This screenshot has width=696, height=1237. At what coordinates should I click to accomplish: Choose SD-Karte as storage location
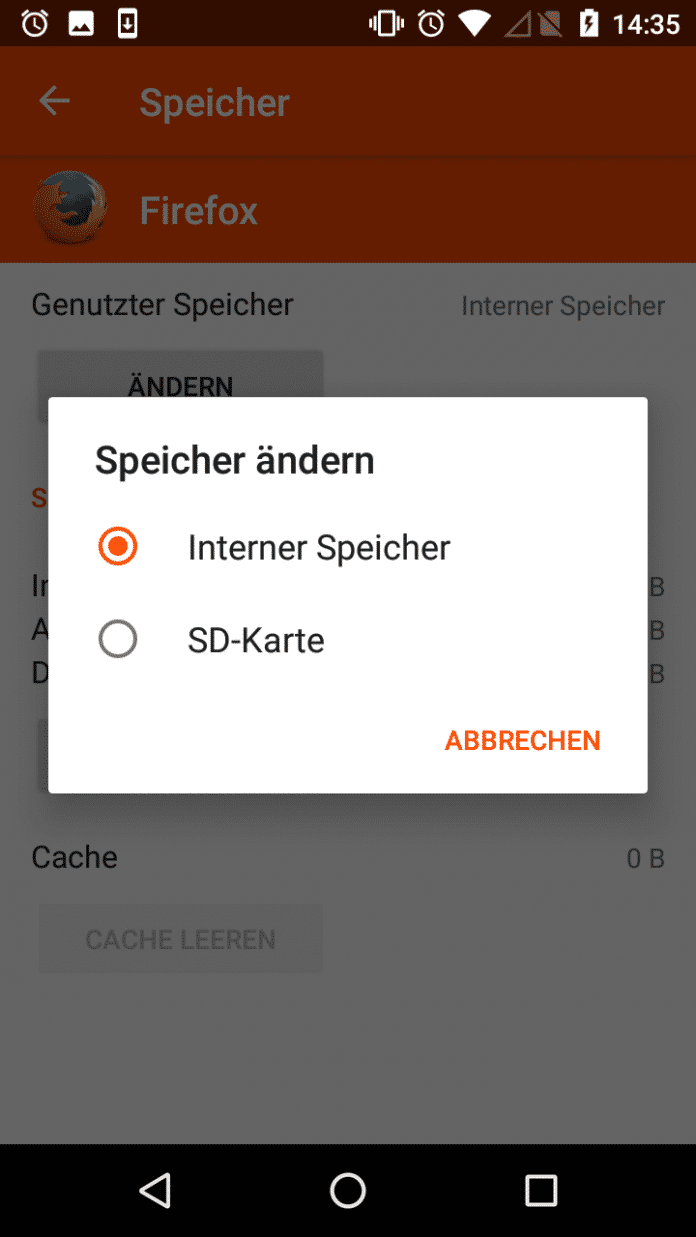click(118, 640)
